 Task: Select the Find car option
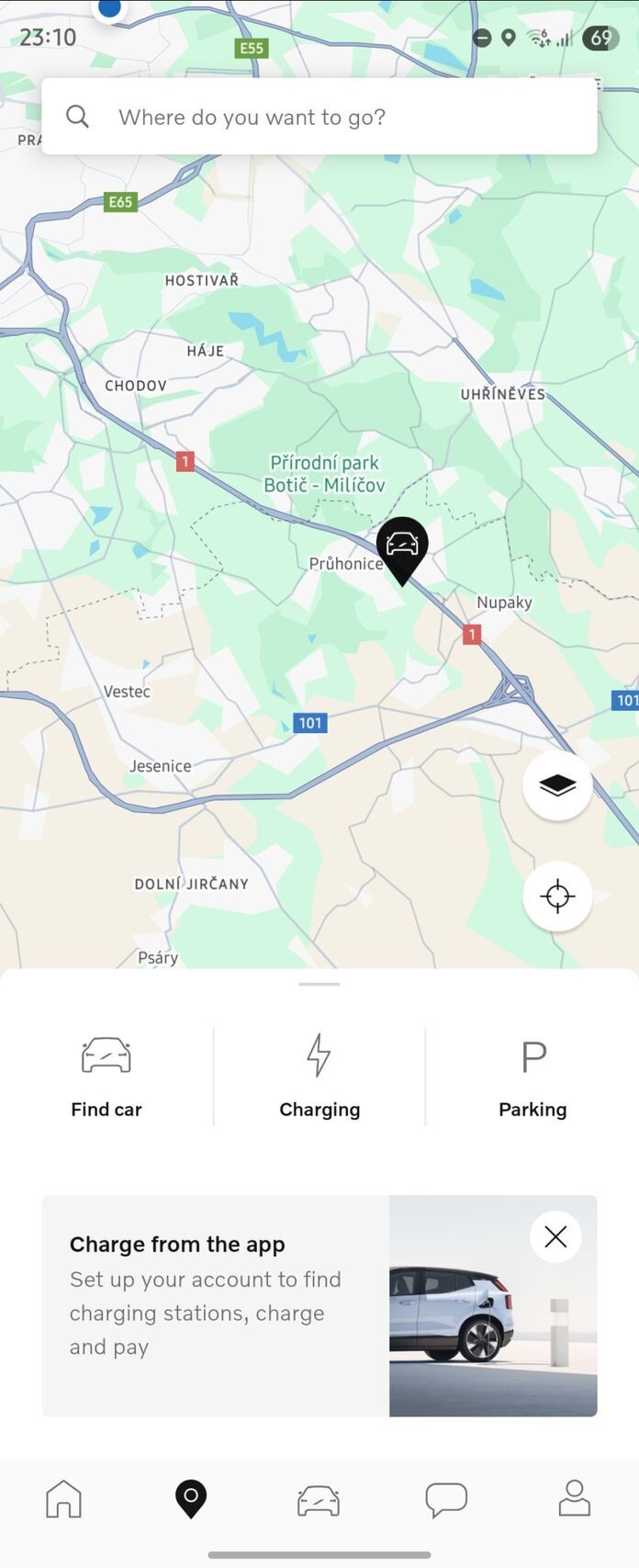click(x=106, y=1077)
